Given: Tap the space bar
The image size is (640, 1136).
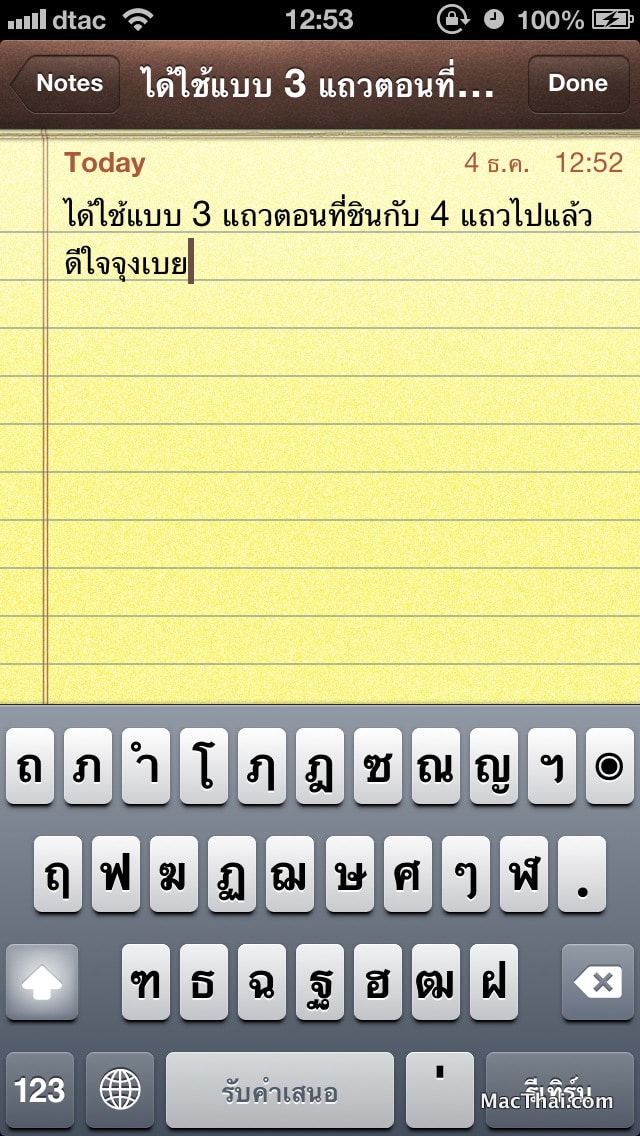Looking at the screenshot, I should point(280,1090).
